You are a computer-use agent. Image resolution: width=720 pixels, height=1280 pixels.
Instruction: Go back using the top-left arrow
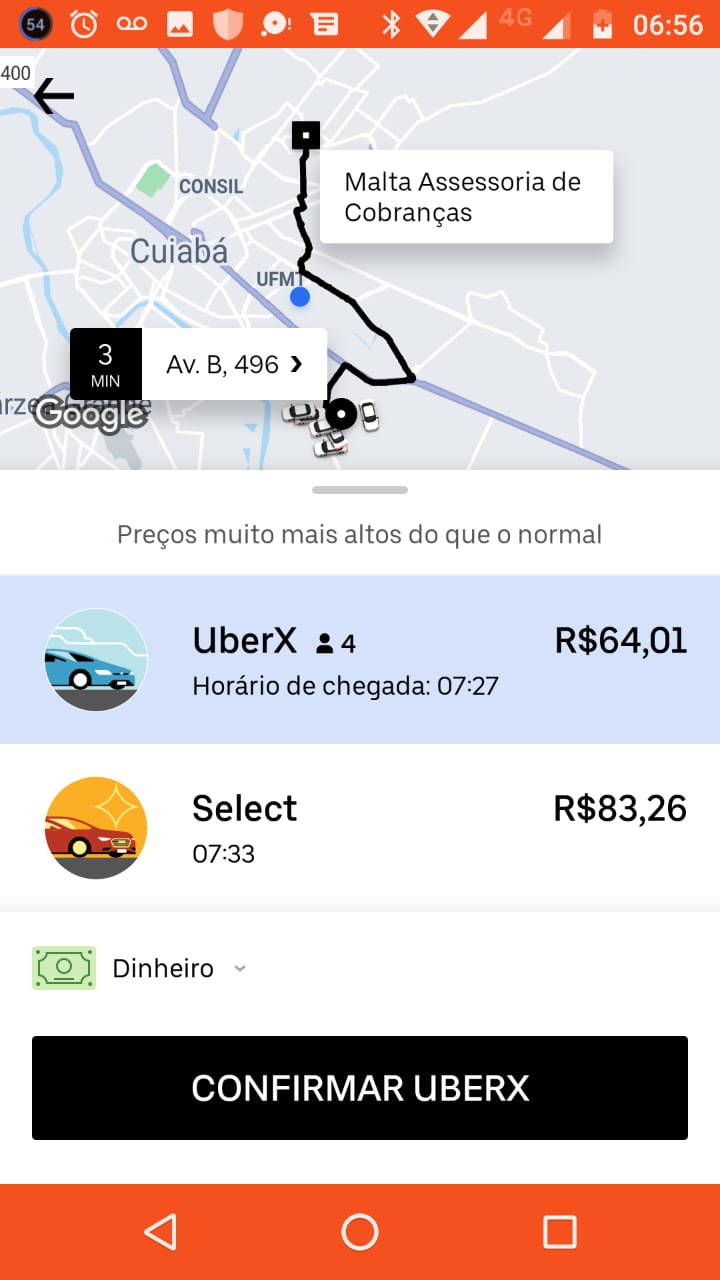click(x=54, y=96)
